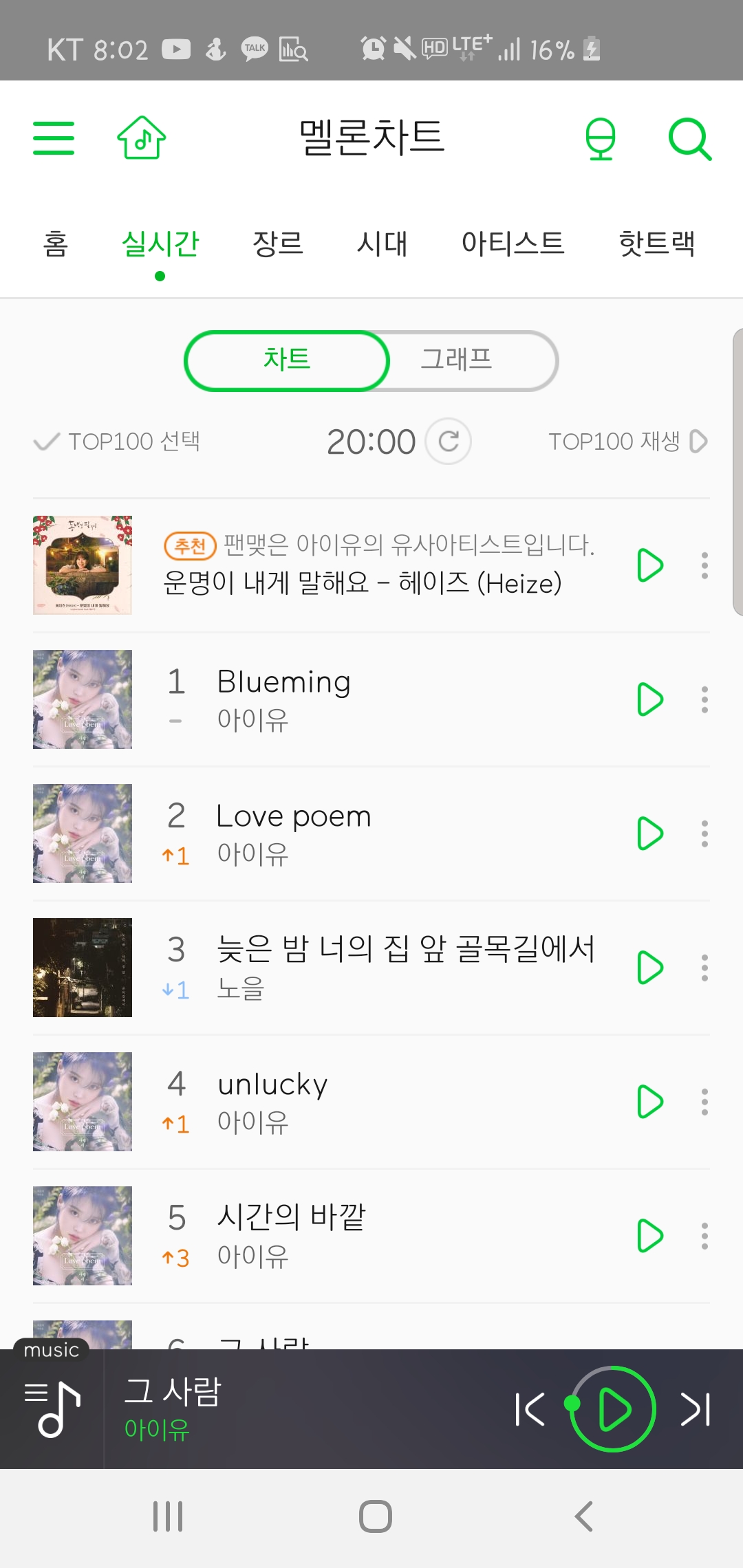Select the 그래프 view
Screen dimensions: 743x1568
coord(457,360)
